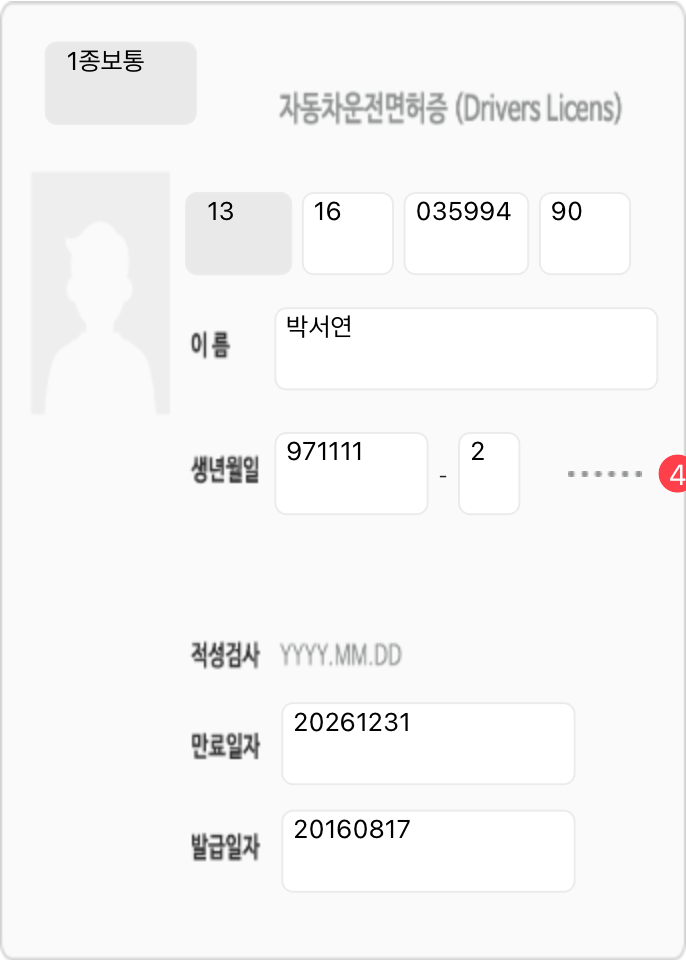Change the 발급일자 issue date field
This screenshot has width=686, height=960.
[x=428, y=850]
